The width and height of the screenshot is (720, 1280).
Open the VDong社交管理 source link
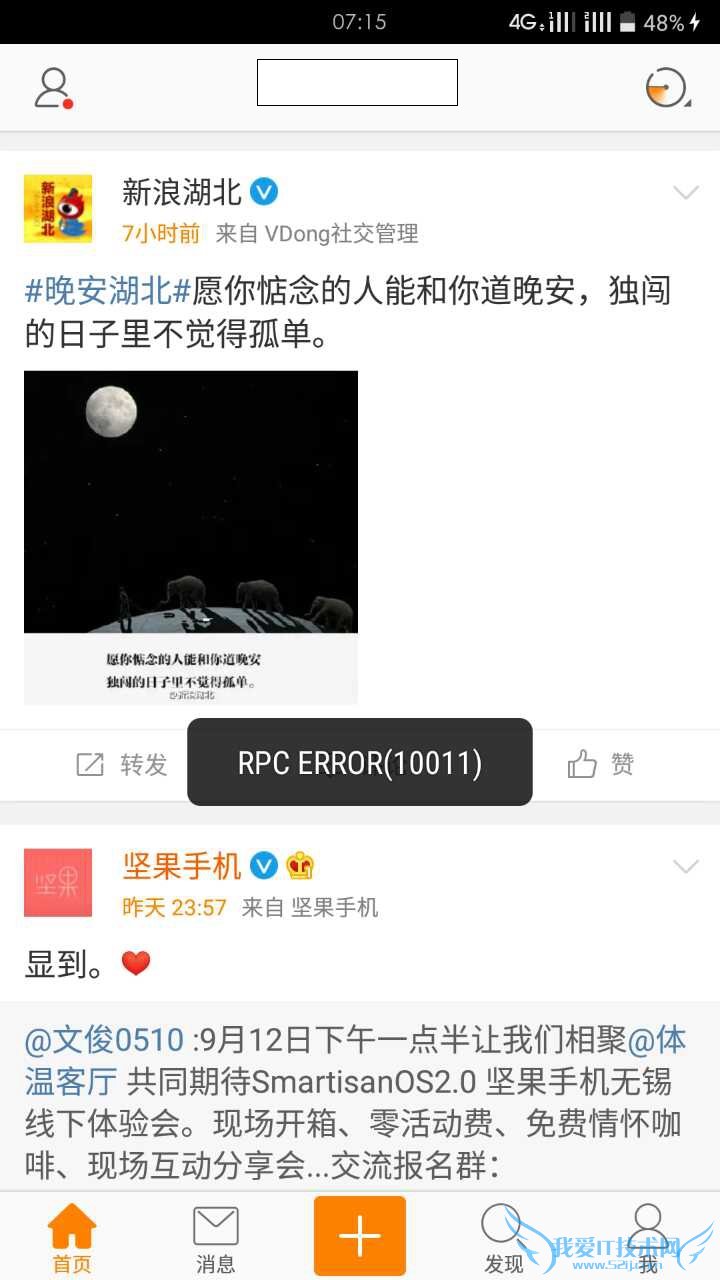pyautogui.click(x=340, y=234)
